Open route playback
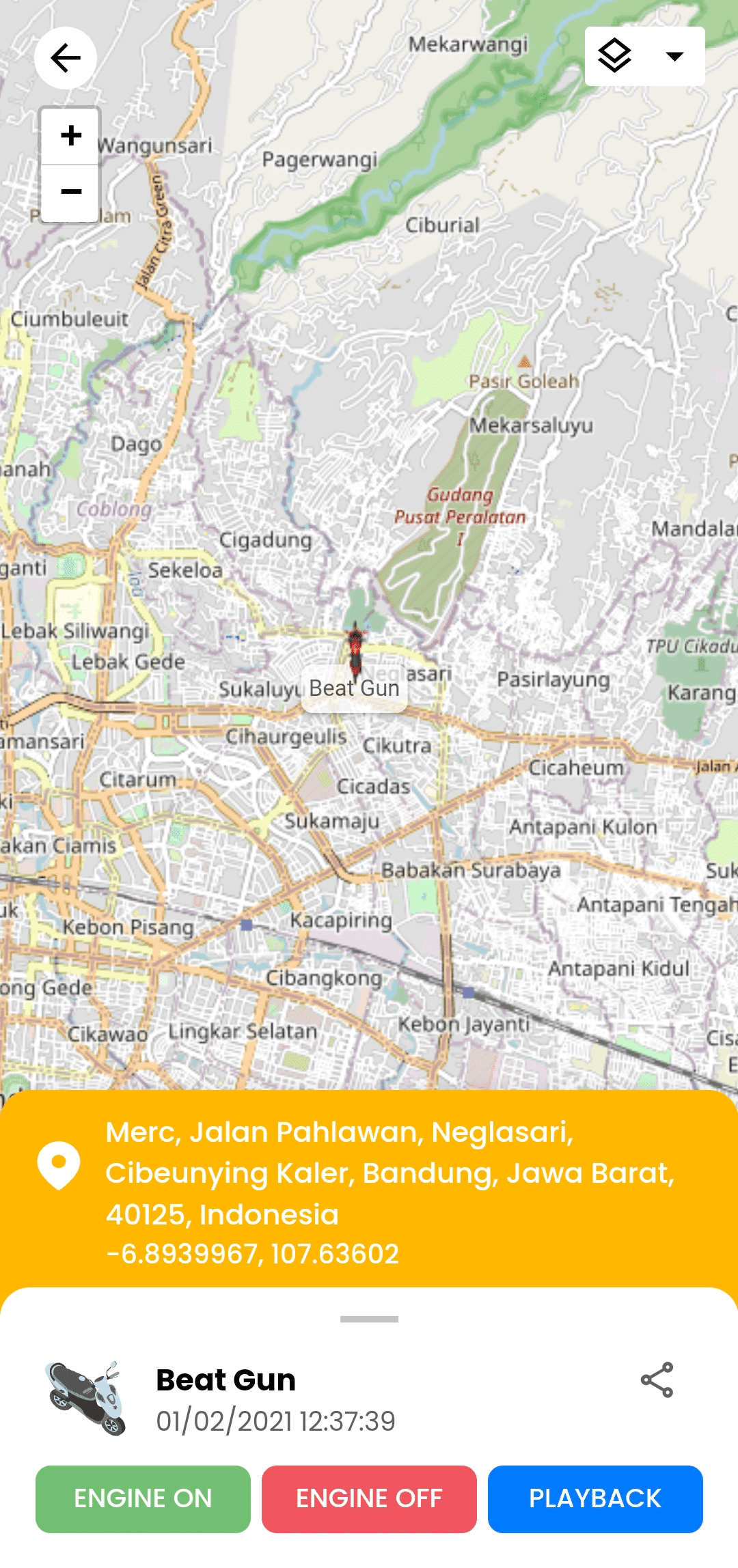738x1568 pixels. coord(595,1498)
